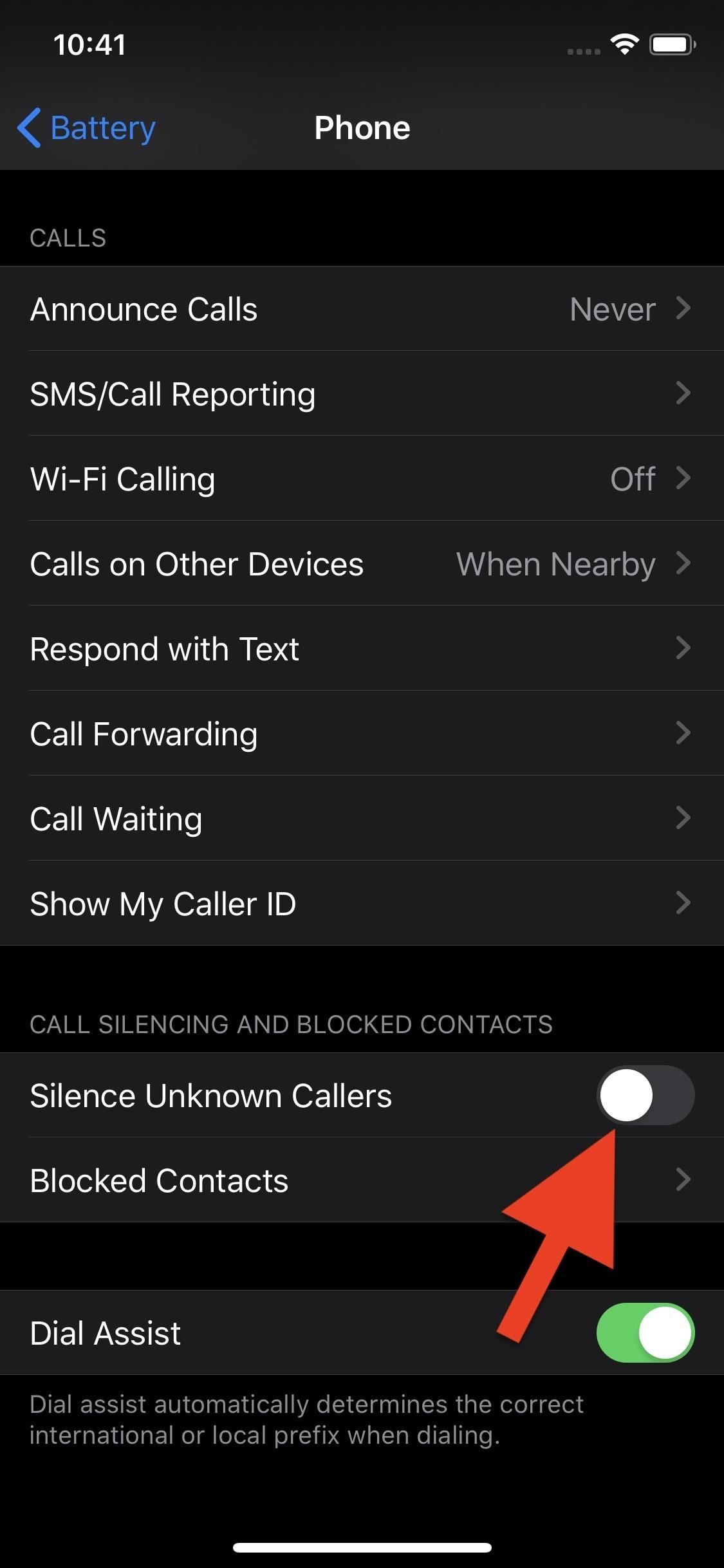The height and width of the screenshot is (1568, 724).
Task: Open Announce Calls settings
Action: tap(362, 309)
